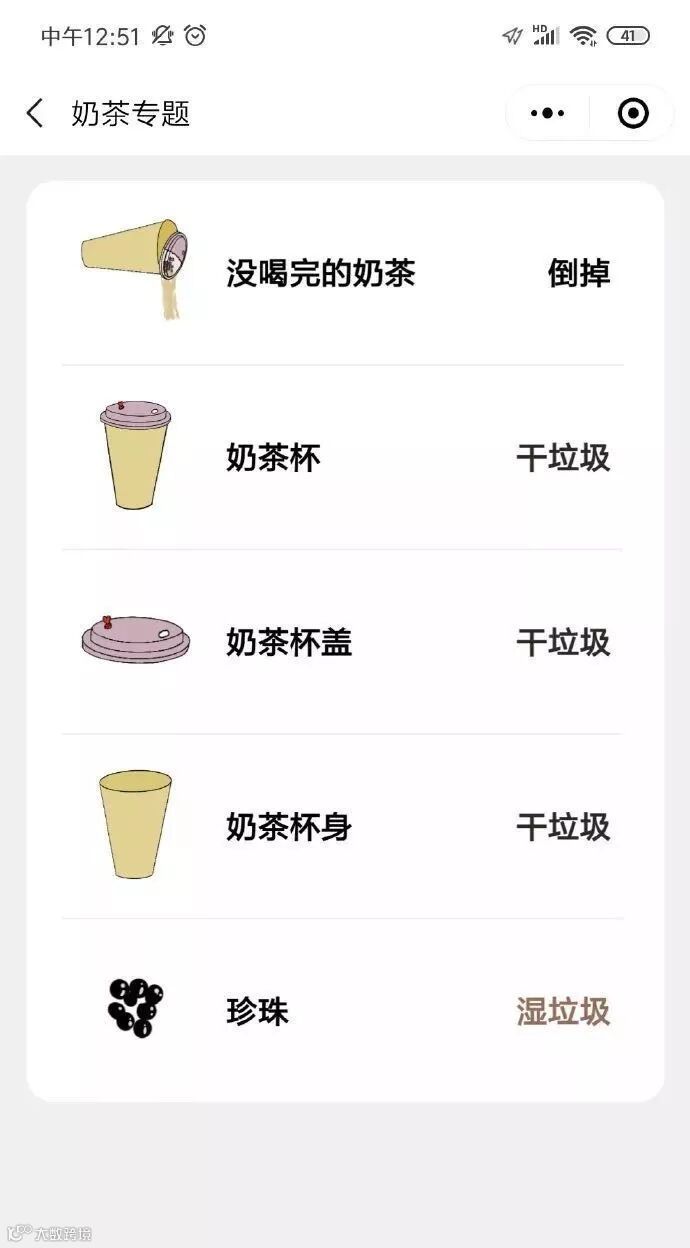Close the mini program with the circle button
The height and width of the screenshot is (1248, 690).
[633, 114]
